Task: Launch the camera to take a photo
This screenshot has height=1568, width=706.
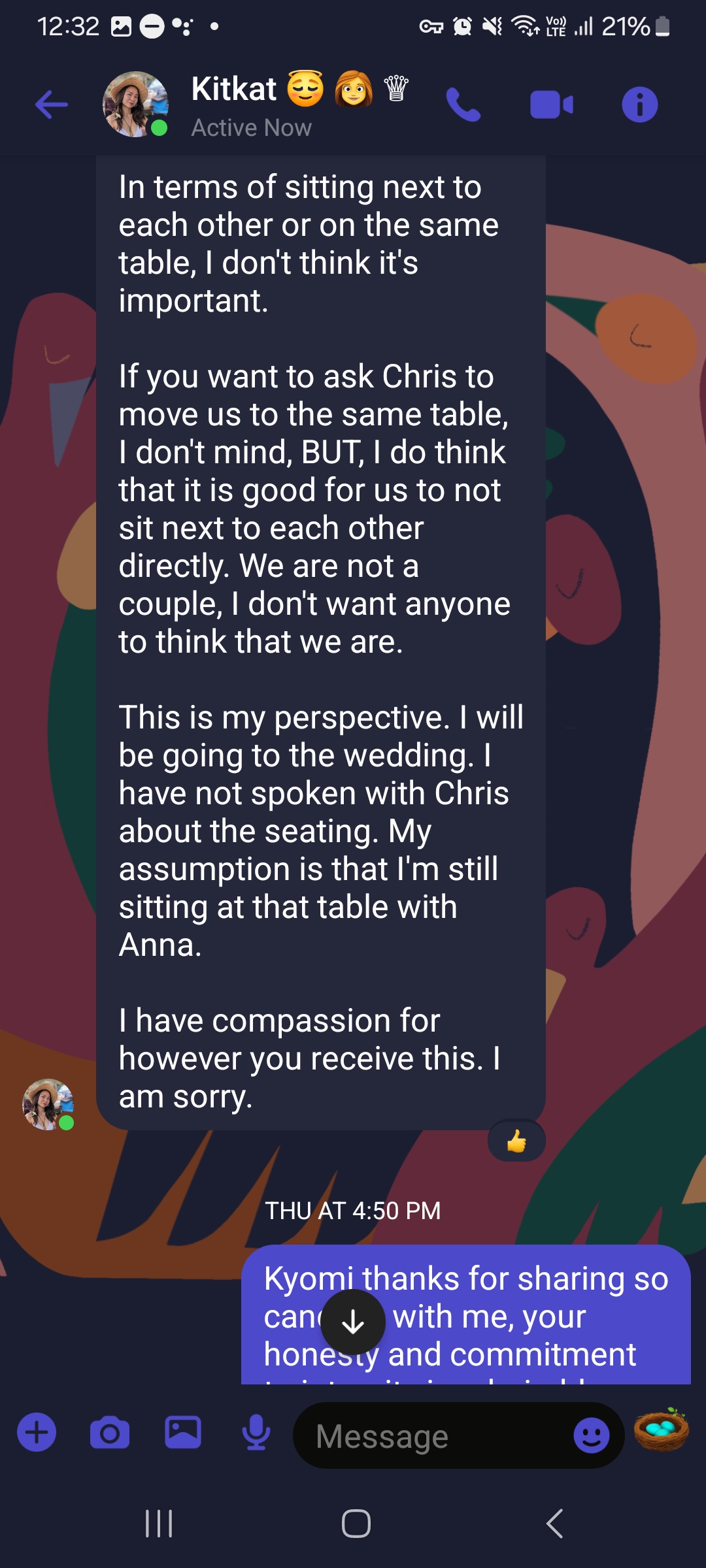Action: 110,1433
